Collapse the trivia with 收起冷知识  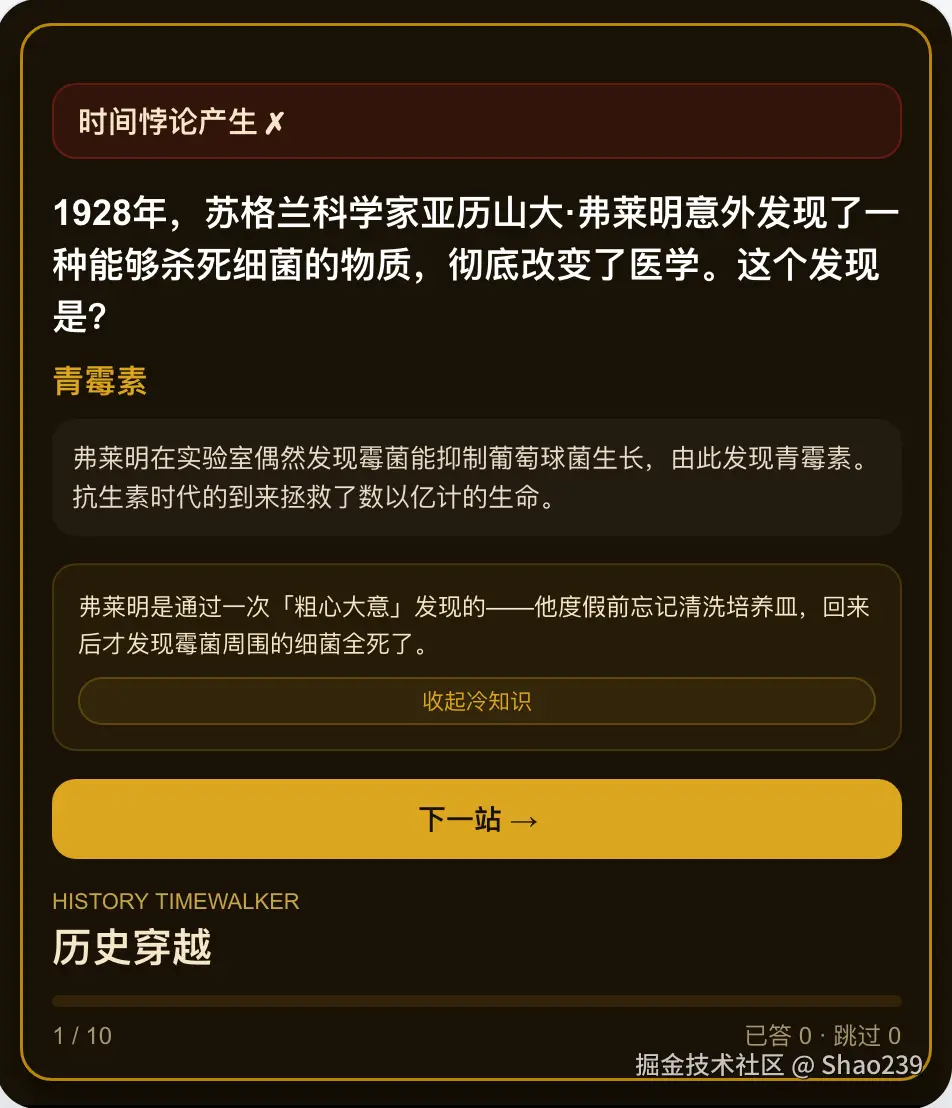[476, 701]
